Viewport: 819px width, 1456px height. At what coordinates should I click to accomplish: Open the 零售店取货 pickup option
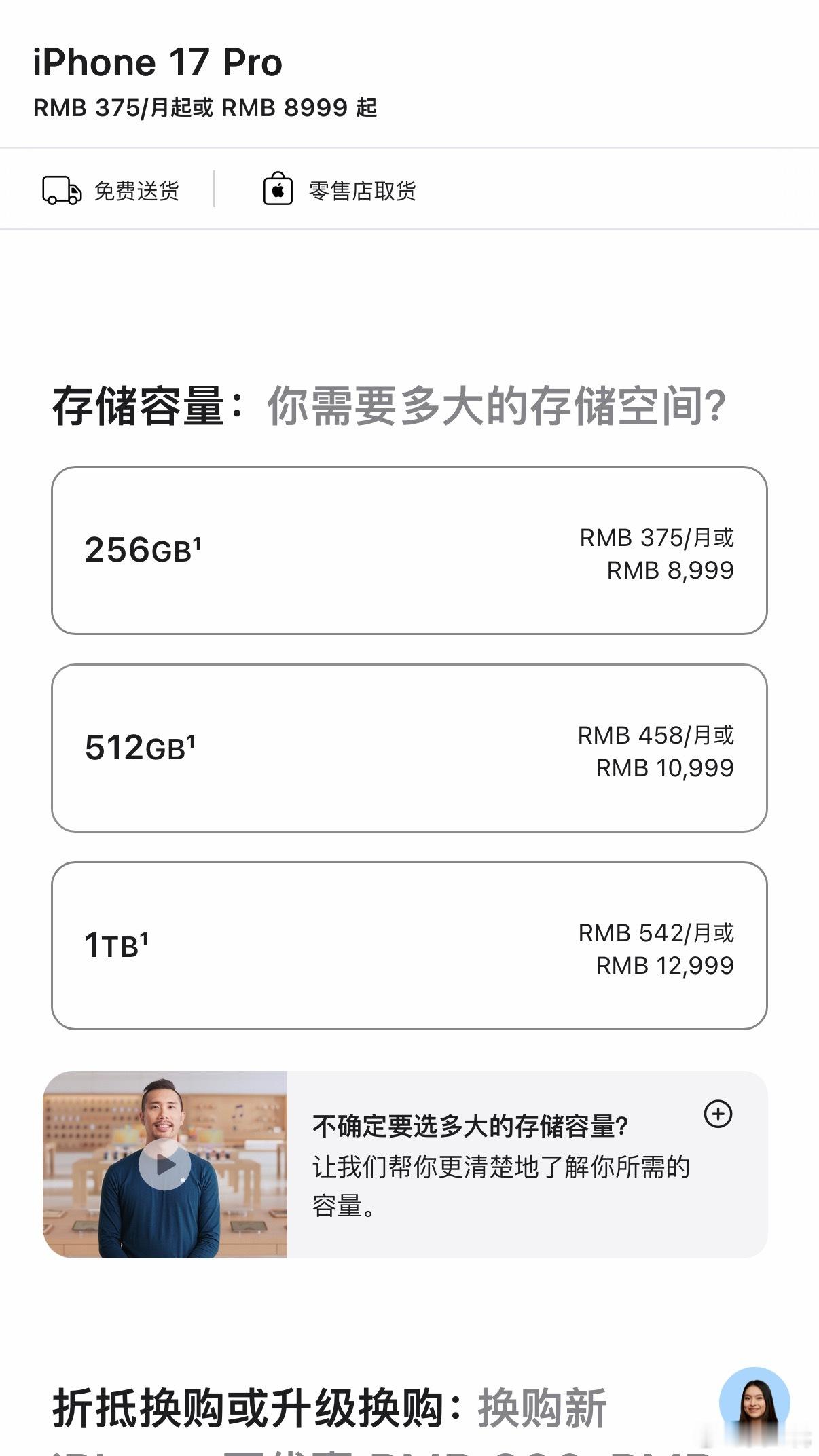click(x=360, y=191)
